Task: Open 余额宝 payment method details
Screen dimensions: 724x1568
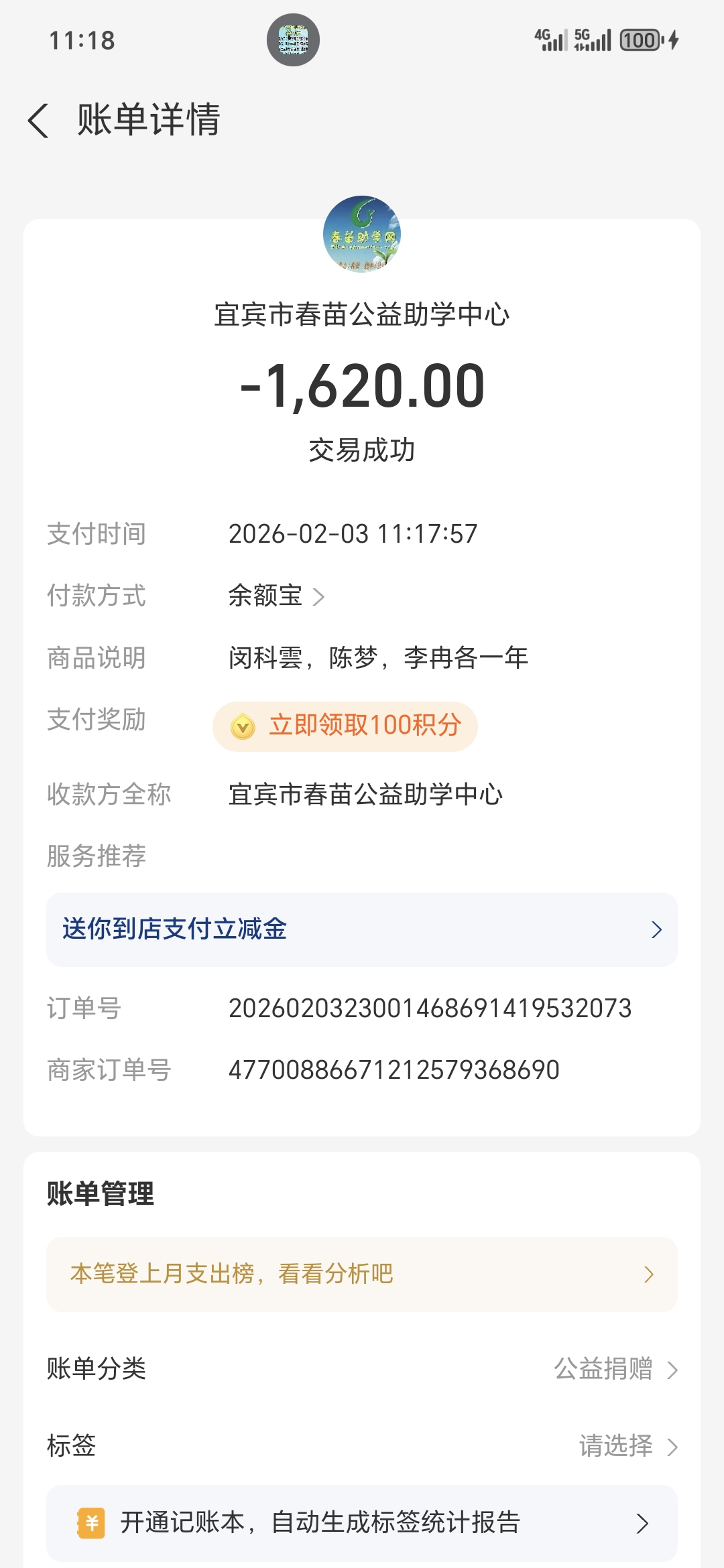Action: pyautogui.click(x=276, y=596)
